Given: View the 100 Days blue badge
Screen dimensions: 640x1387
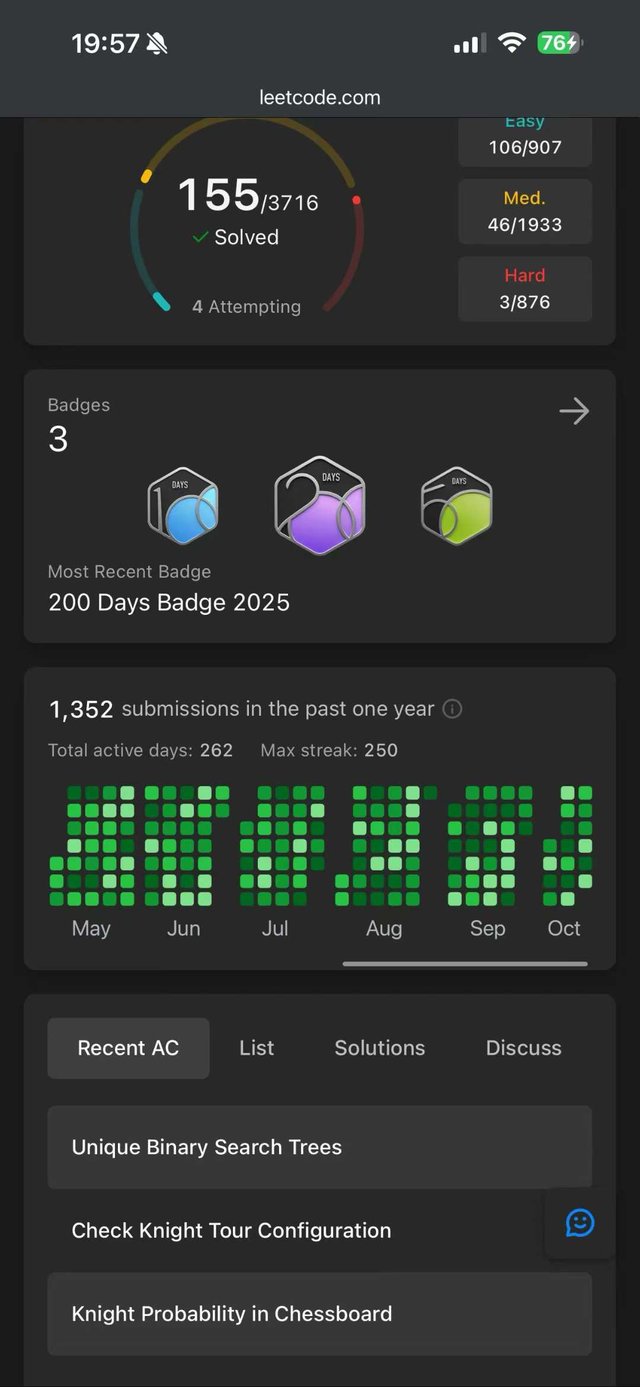Looking at the screenshot, I should pyautogui.click(x=183, y=506).
